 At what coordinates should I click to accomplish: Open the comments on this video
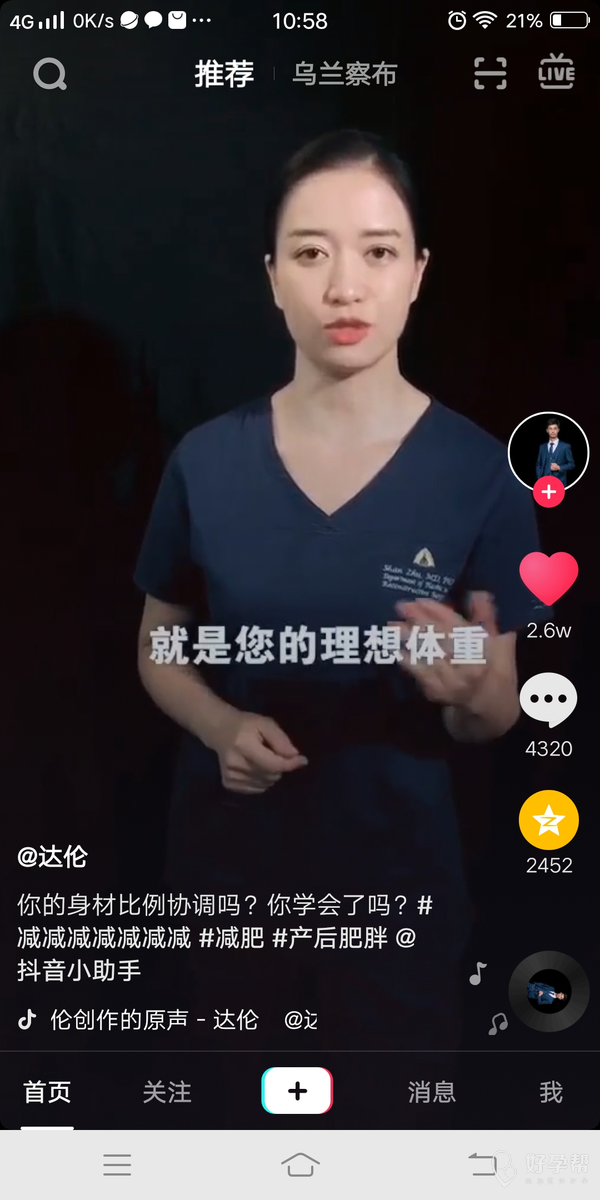[x=548, y=700]
